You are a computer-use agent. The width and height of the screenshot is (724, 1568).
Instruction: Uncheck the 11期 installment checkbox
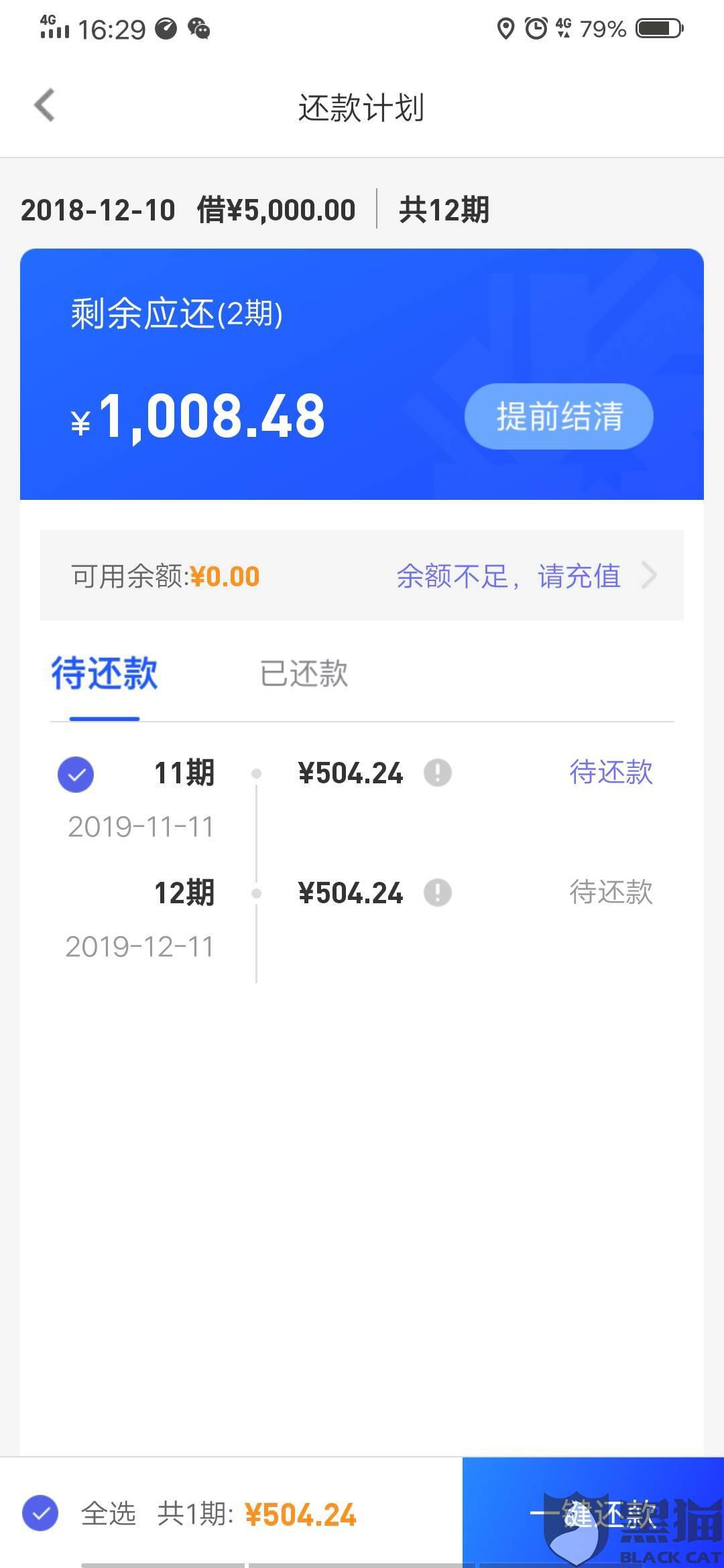pos(76,775)
